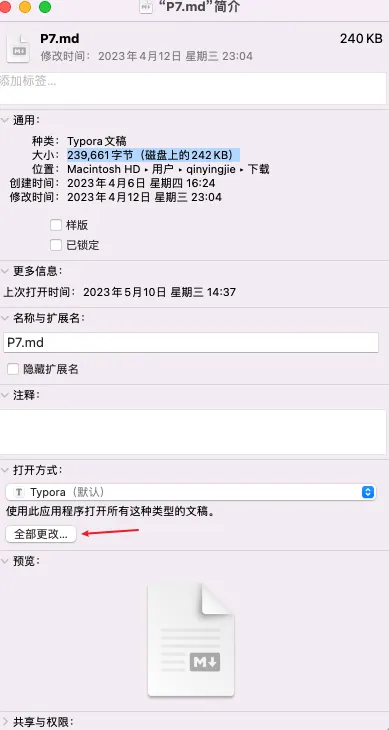The height and width of the screenshot is (730, 389).
Task: Focus the 添加标签 tags field
Action: (193, 88)
